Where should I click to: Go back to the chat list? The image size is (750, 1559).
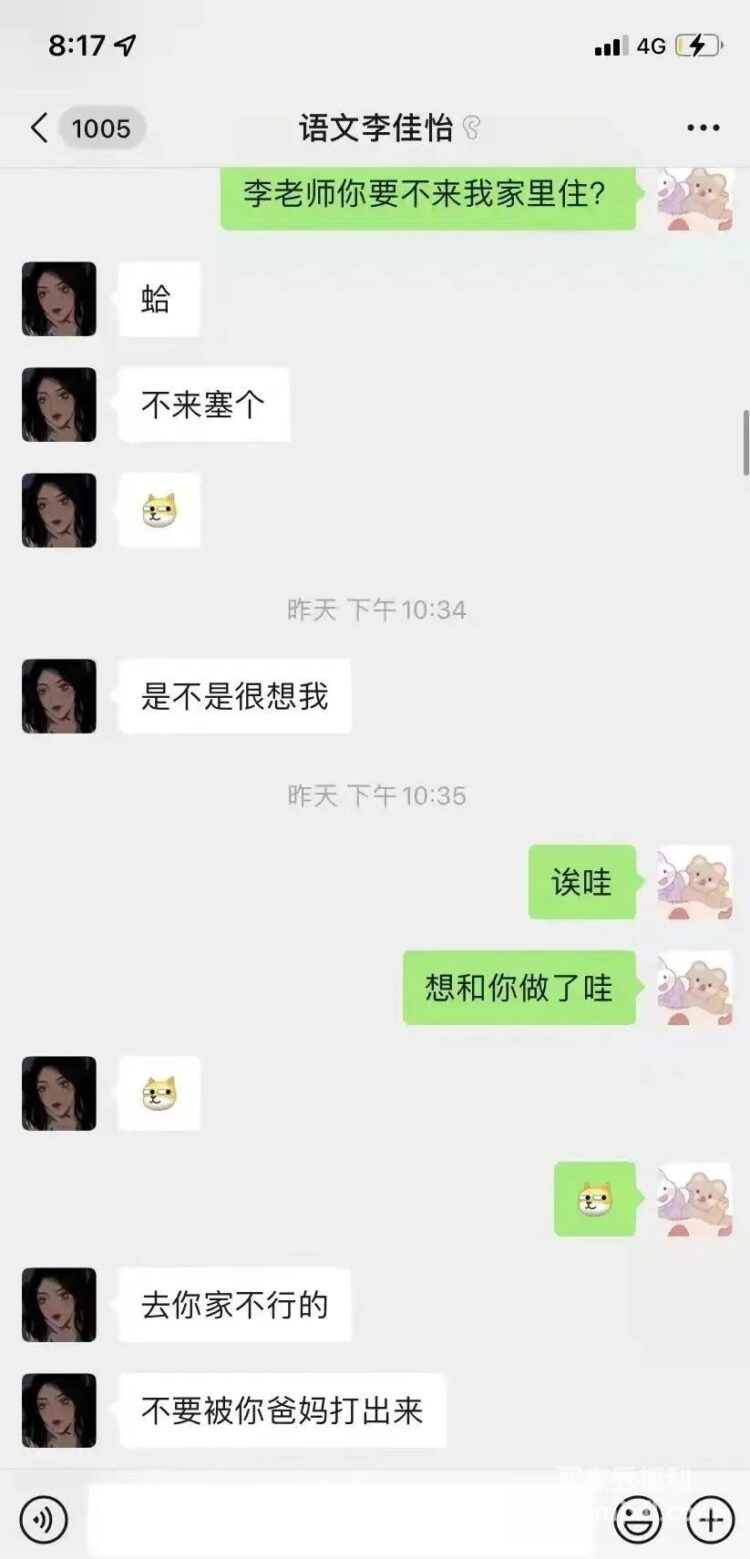point(40,128)
